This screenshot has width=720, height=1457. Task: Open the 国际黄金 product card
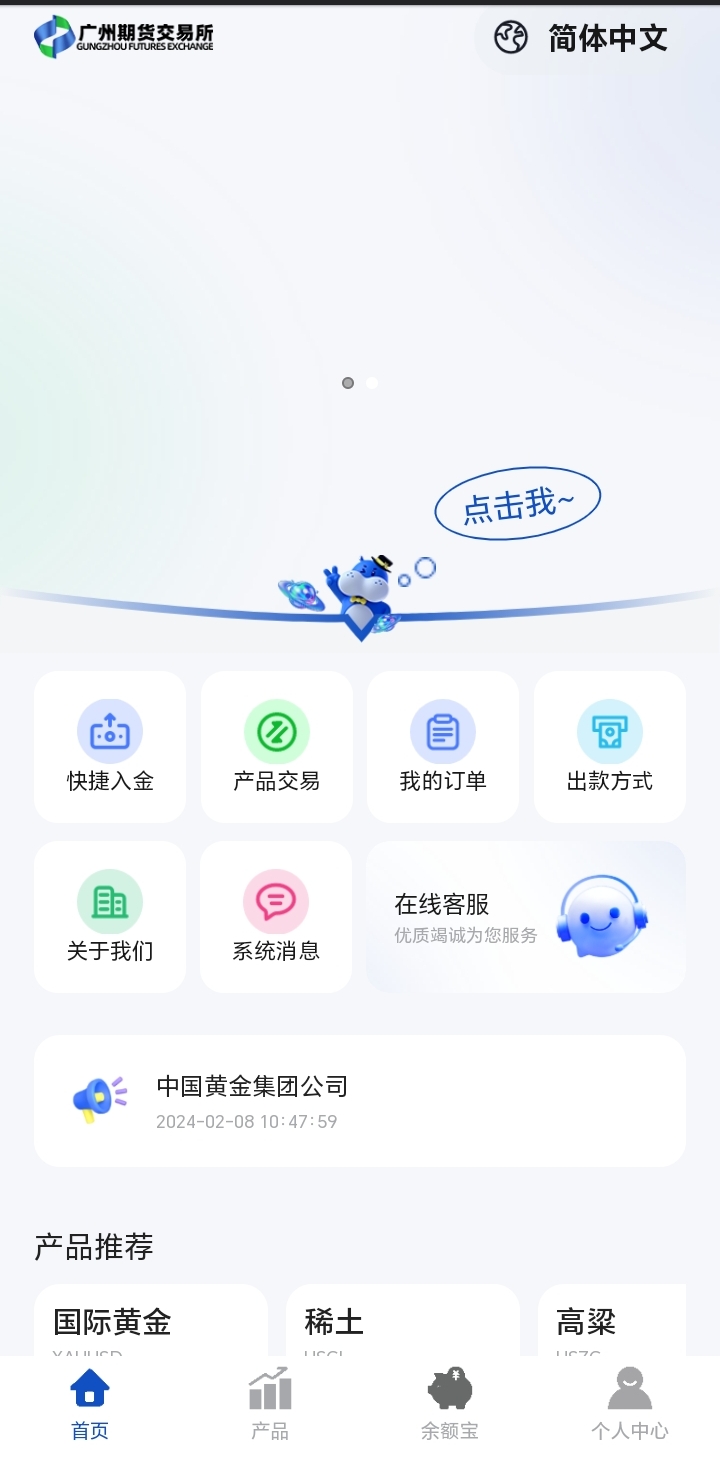150,1322
